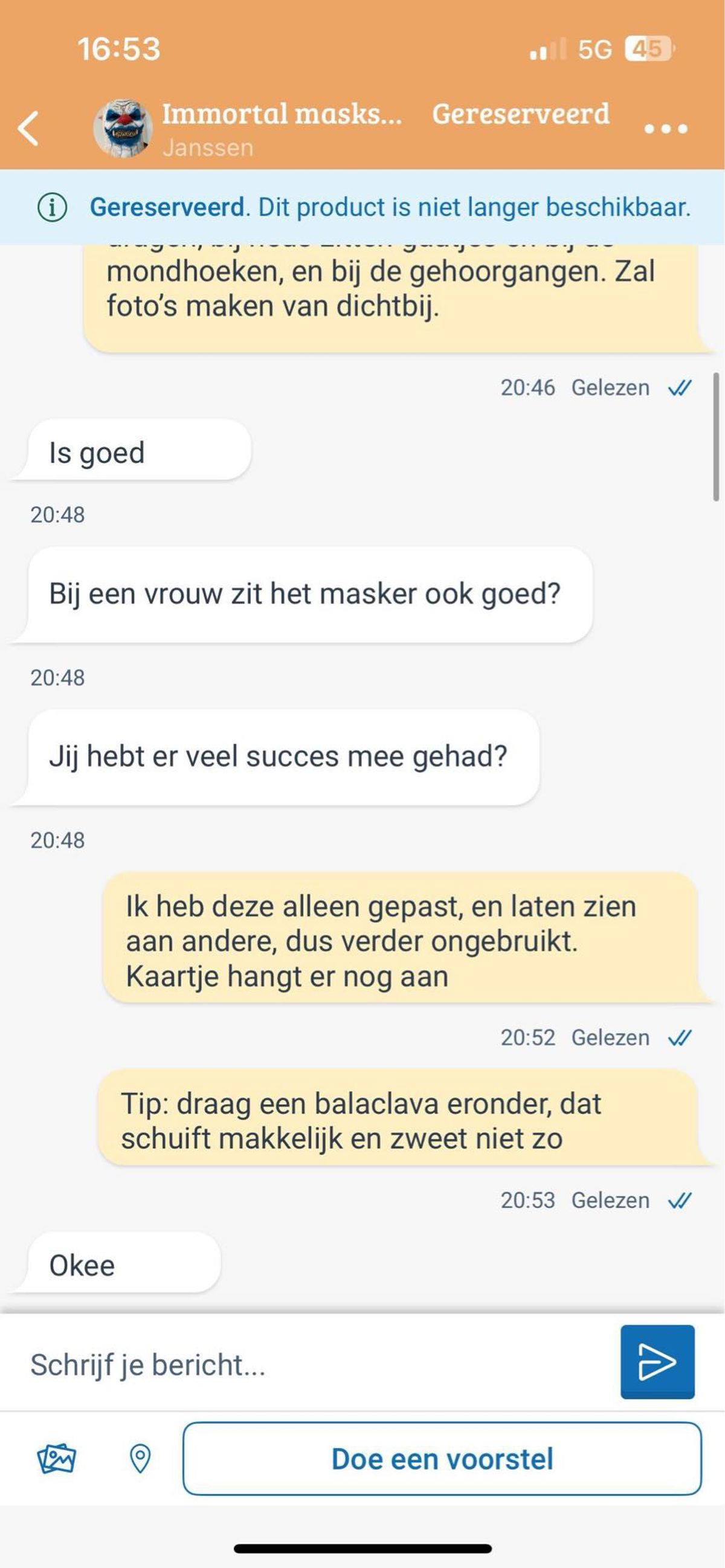Open the seller's clown mask profile picture

123,129
